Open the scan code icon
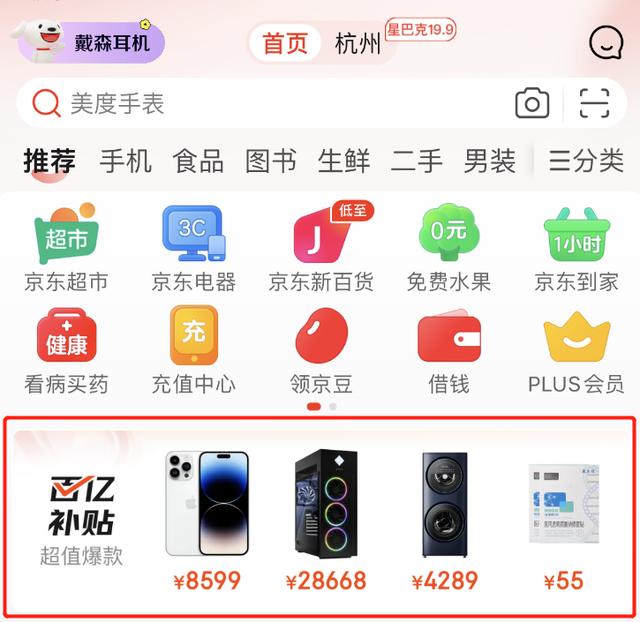640x622 pixels. [x=594, y=103]
